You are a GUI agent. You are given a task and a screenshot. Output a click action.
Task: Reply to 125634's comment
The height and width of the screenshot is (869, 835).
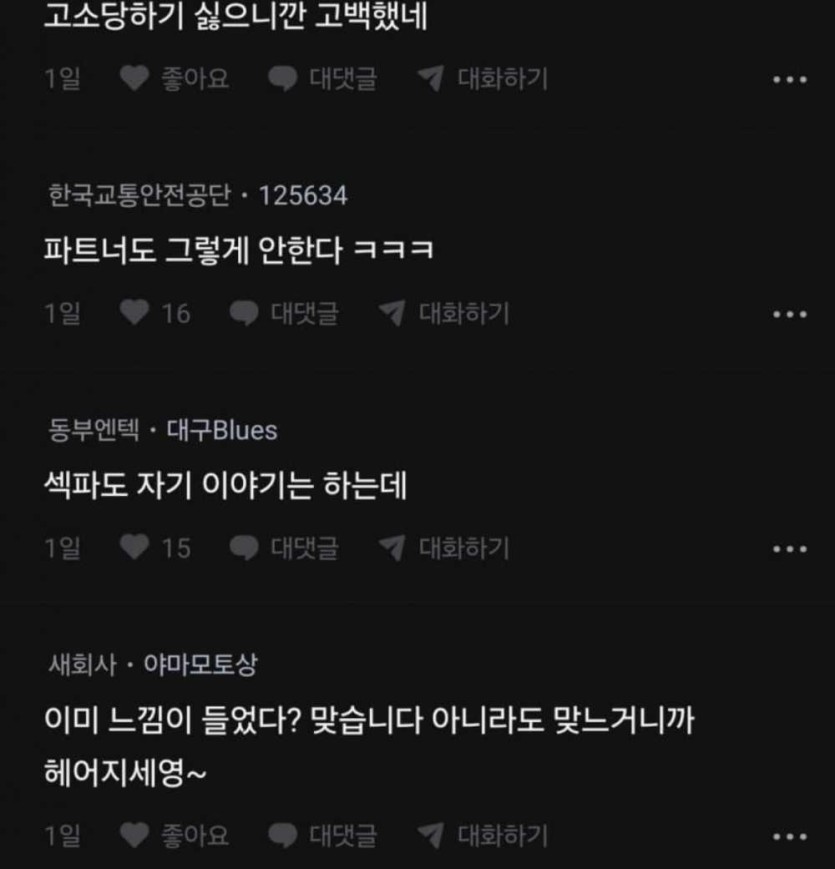point(284,314)
